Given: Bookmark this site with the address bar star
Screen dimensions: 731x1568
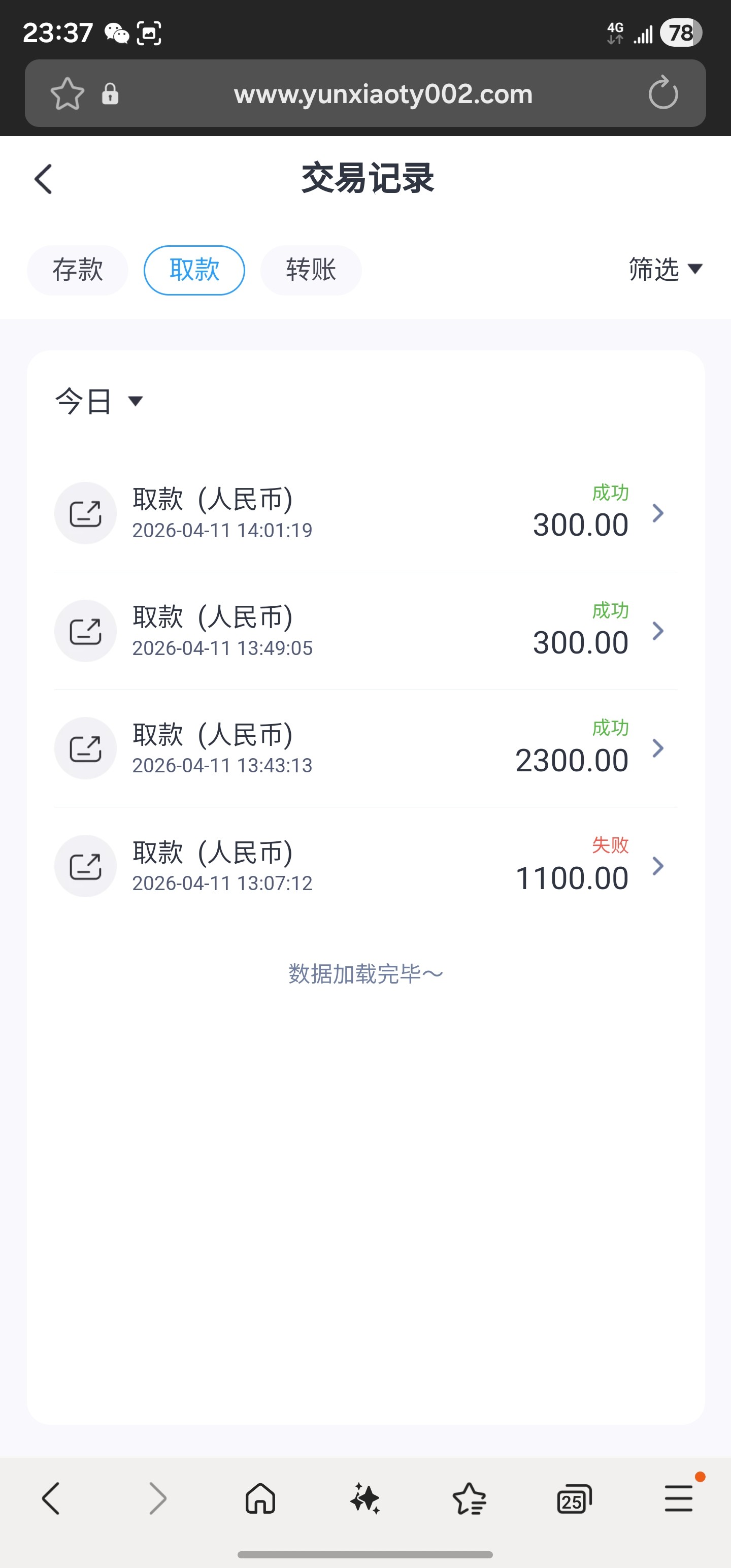Looking at the screenshot, I should pyautogui.click(x=67, y=94).
